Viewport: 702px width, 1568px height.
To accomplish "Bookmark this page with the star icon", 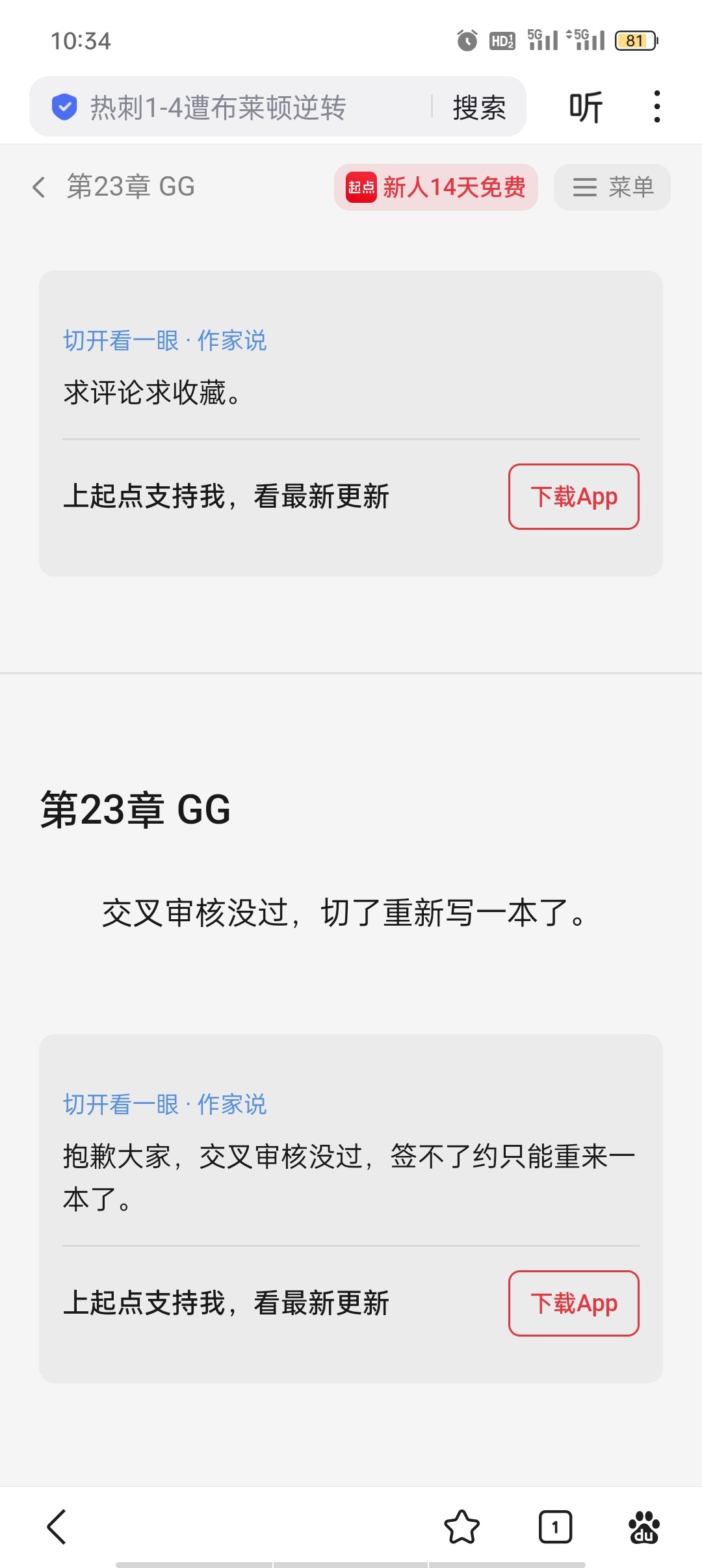I will (x=461, y=1526).
